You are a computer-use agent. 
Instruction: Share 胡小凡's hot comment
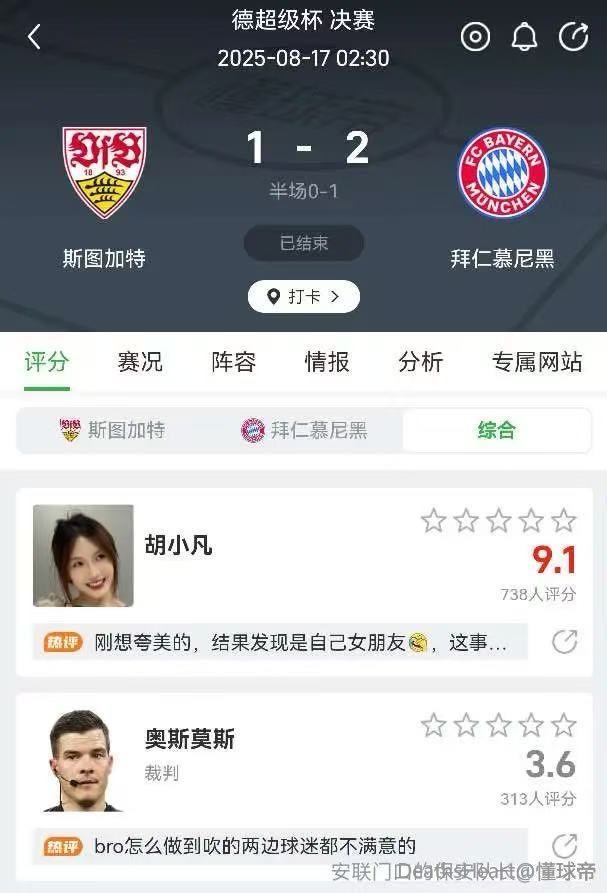(565, 642)
